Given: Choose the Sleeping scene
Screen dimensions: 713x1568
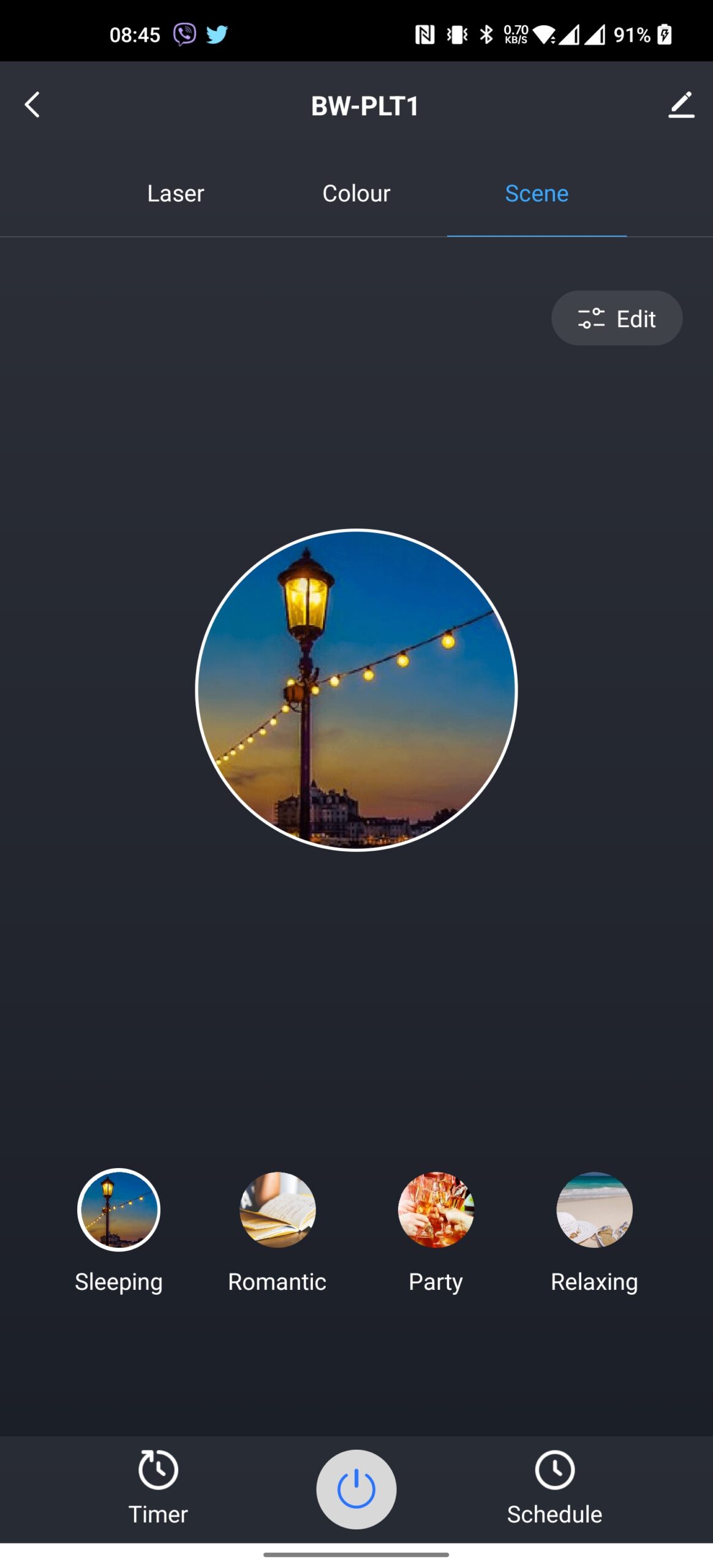Looking at the screenshot, I should click(x=119, y=1231).
